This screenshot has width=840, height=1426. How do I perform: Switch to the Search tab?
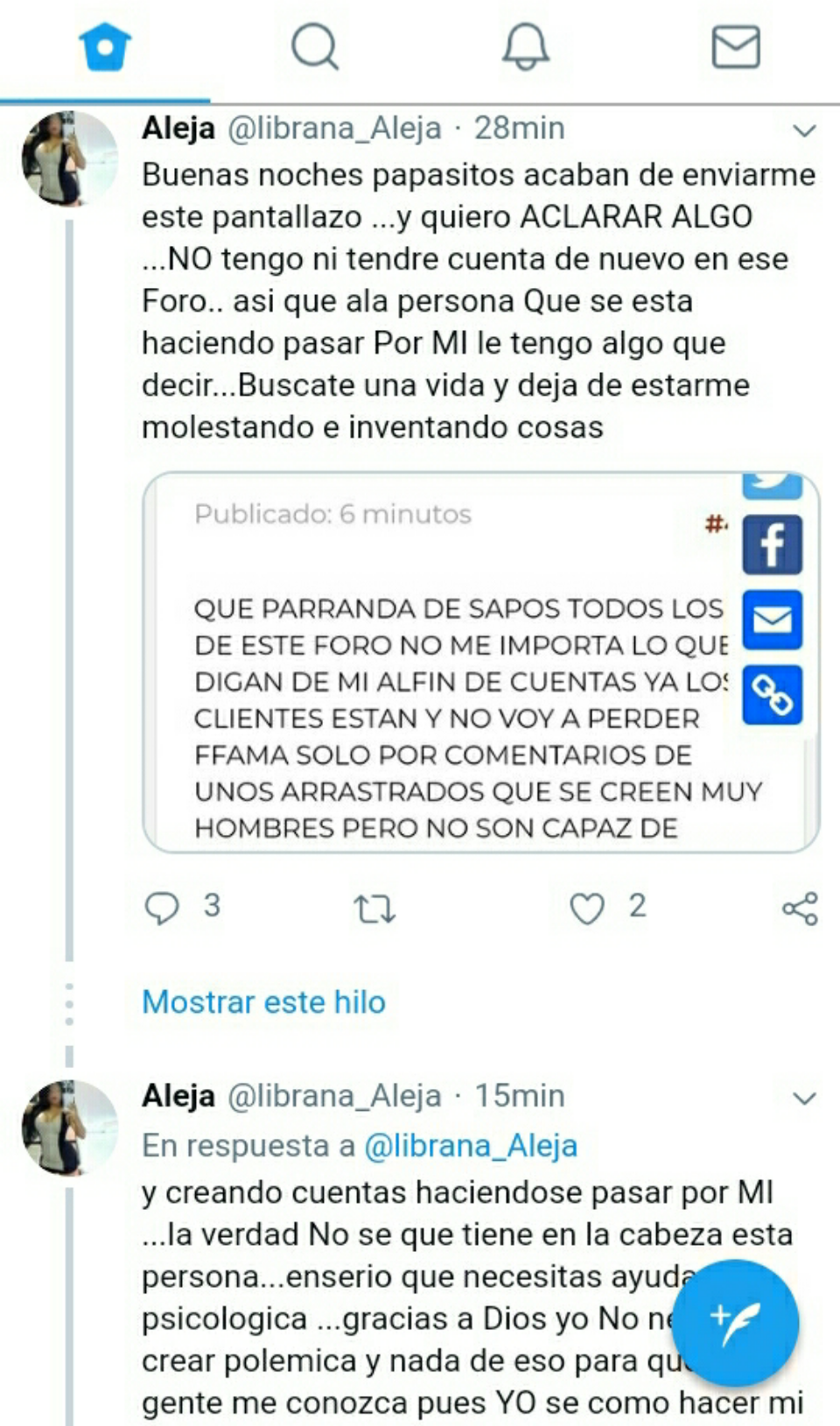click(315, 46)
